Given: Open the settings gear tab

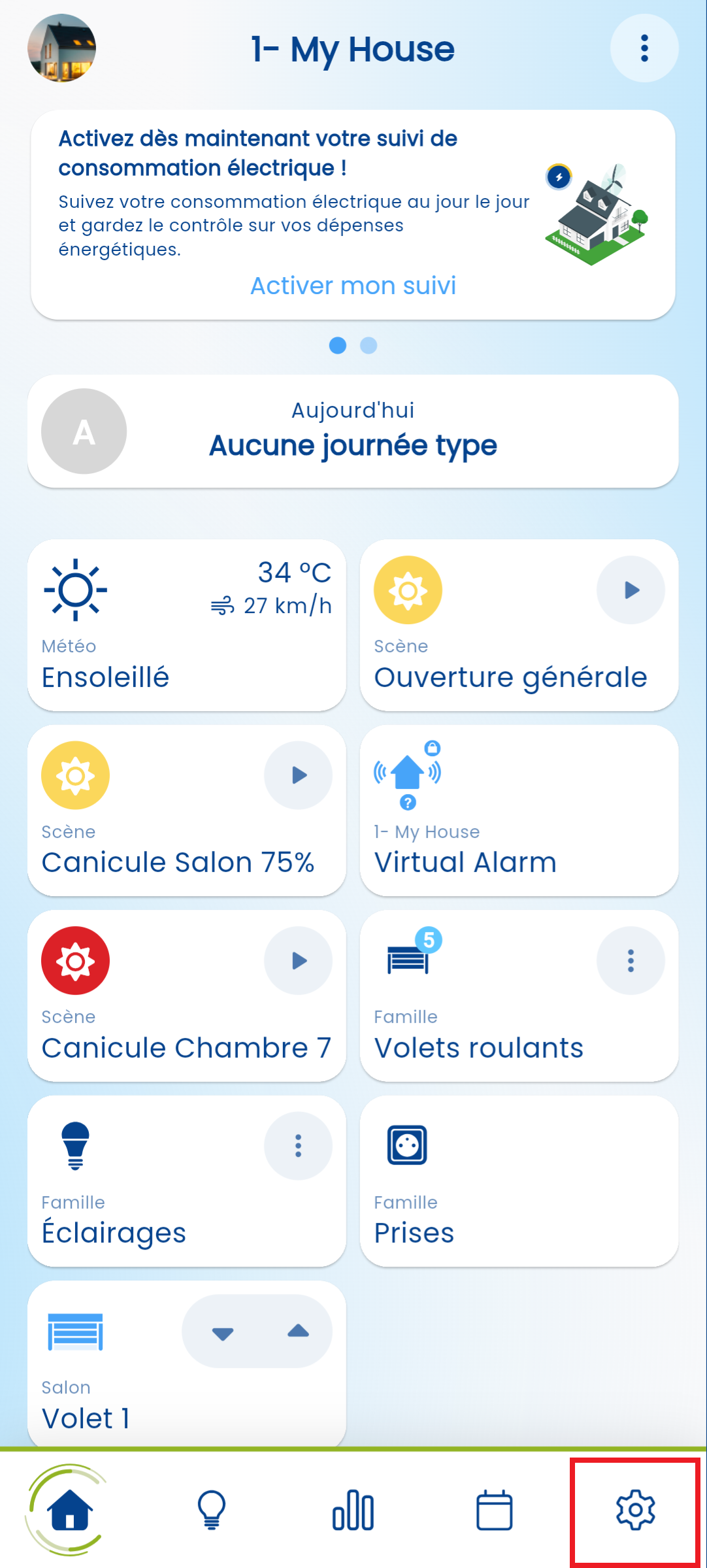Looking at the screenshot, I should point(636,1510).
